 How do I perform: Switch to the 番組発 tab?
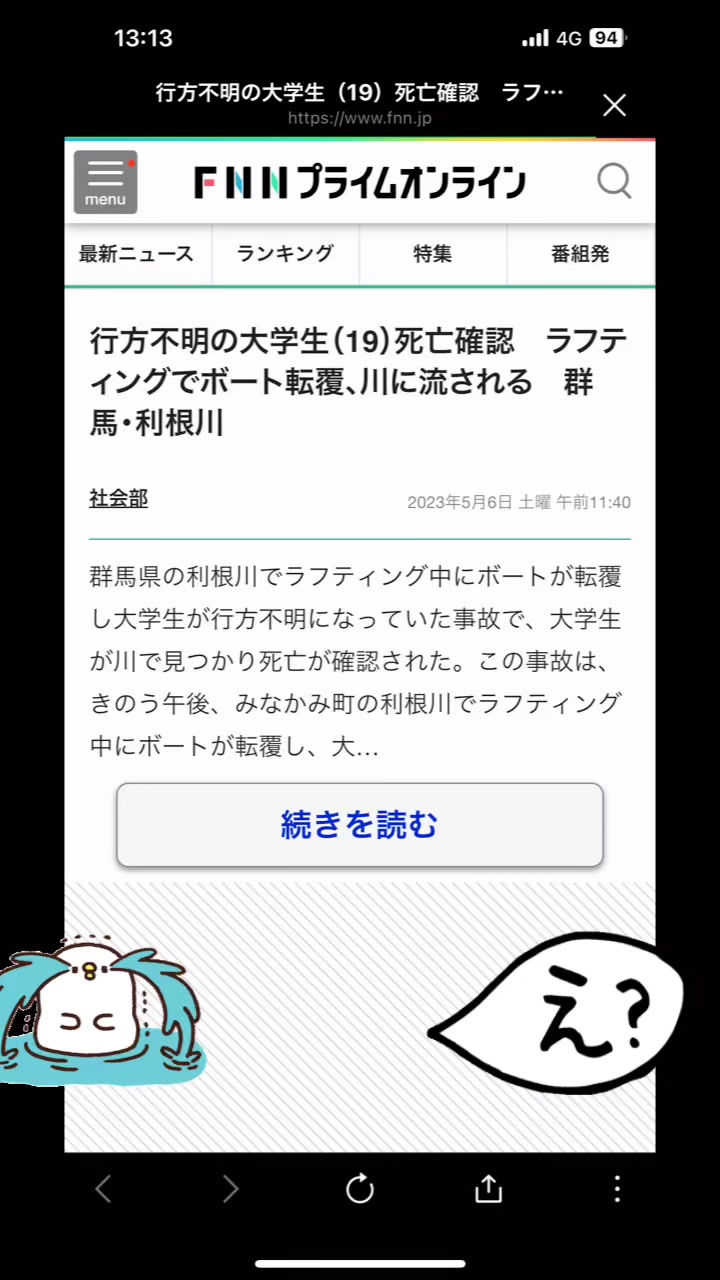click(x=580, y=254)
